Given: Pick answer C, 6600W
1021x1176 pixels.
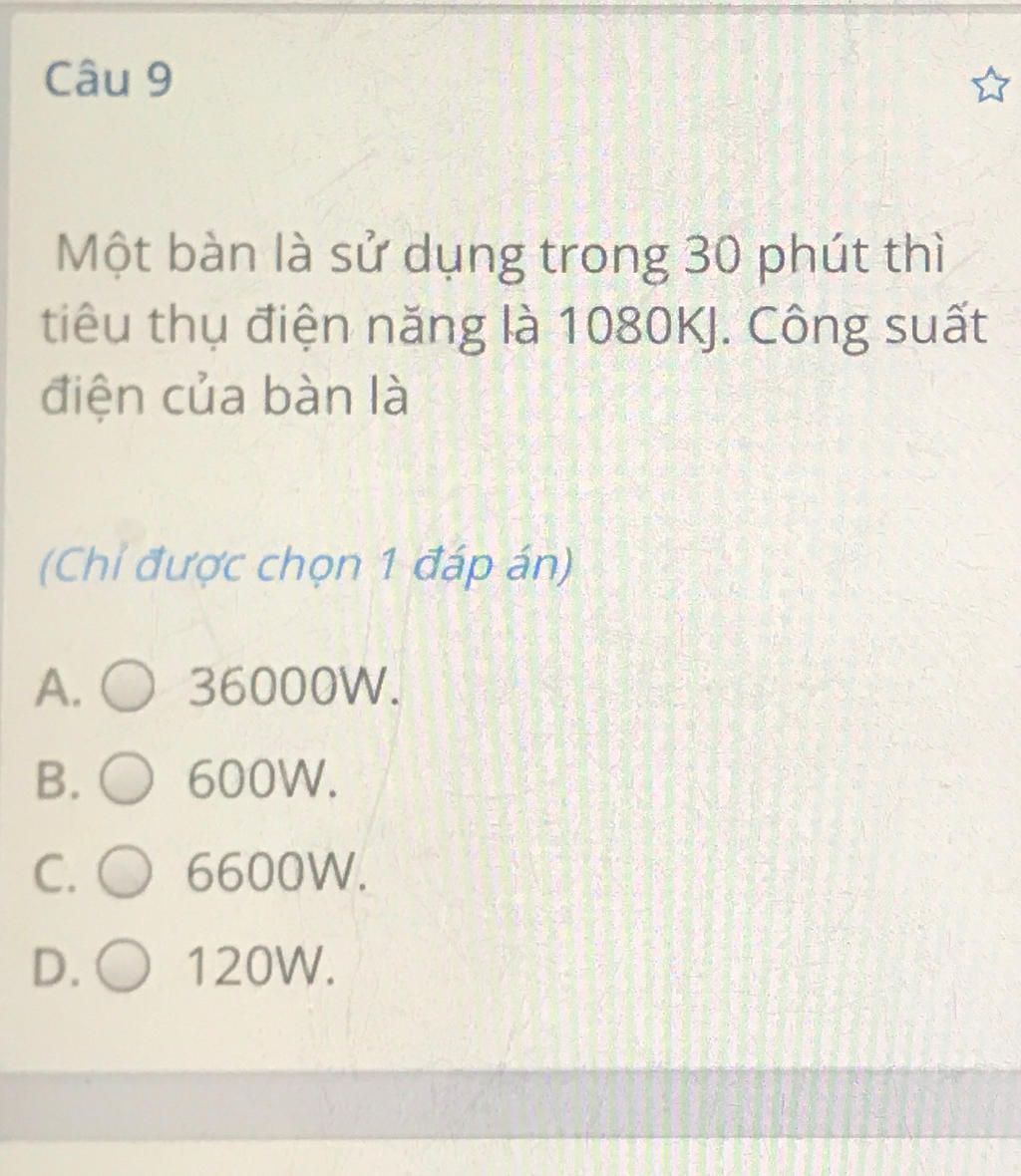Looking at the screenshot, I should click(128, 873).
